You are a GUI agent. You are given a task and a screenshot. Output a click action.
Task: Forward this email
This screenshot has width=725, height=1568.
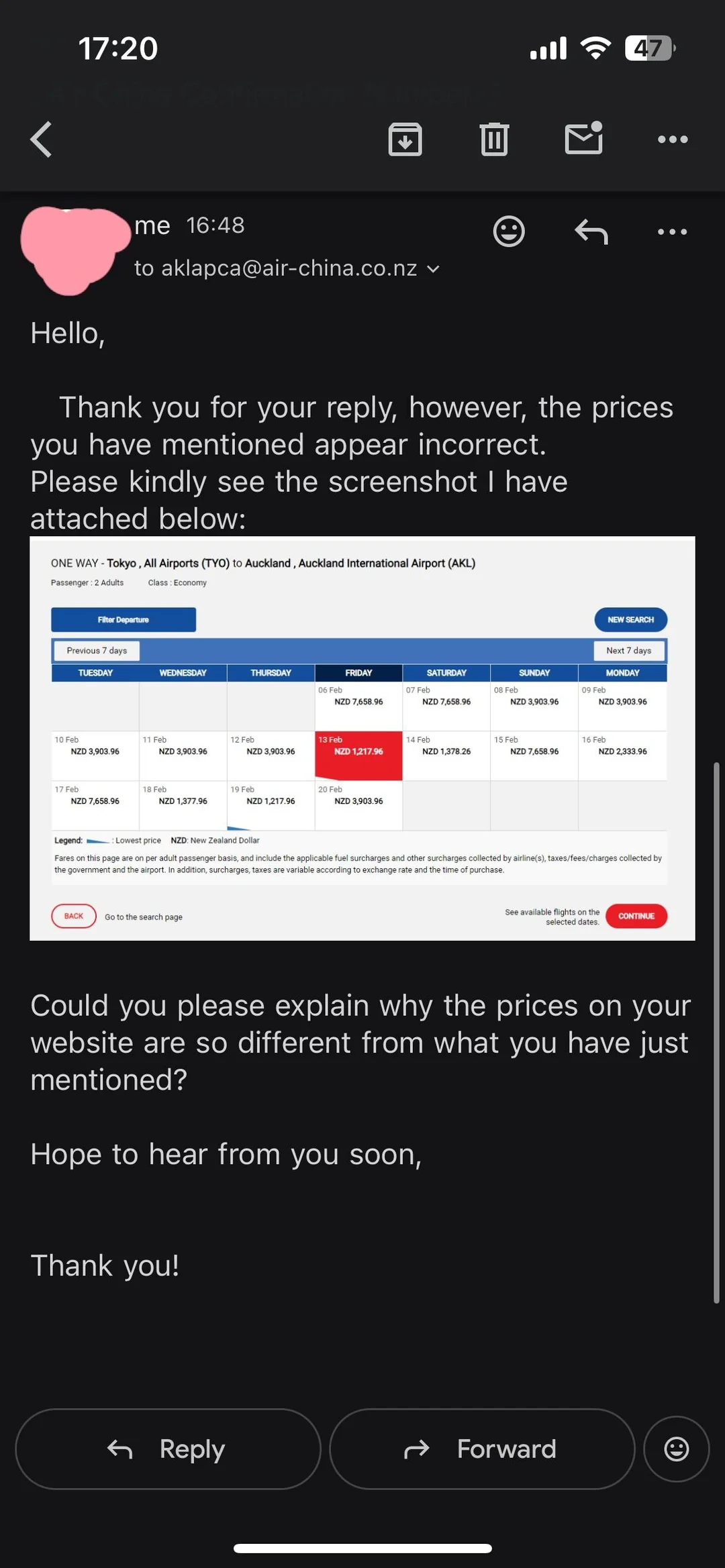click(x=481, y=1449)
